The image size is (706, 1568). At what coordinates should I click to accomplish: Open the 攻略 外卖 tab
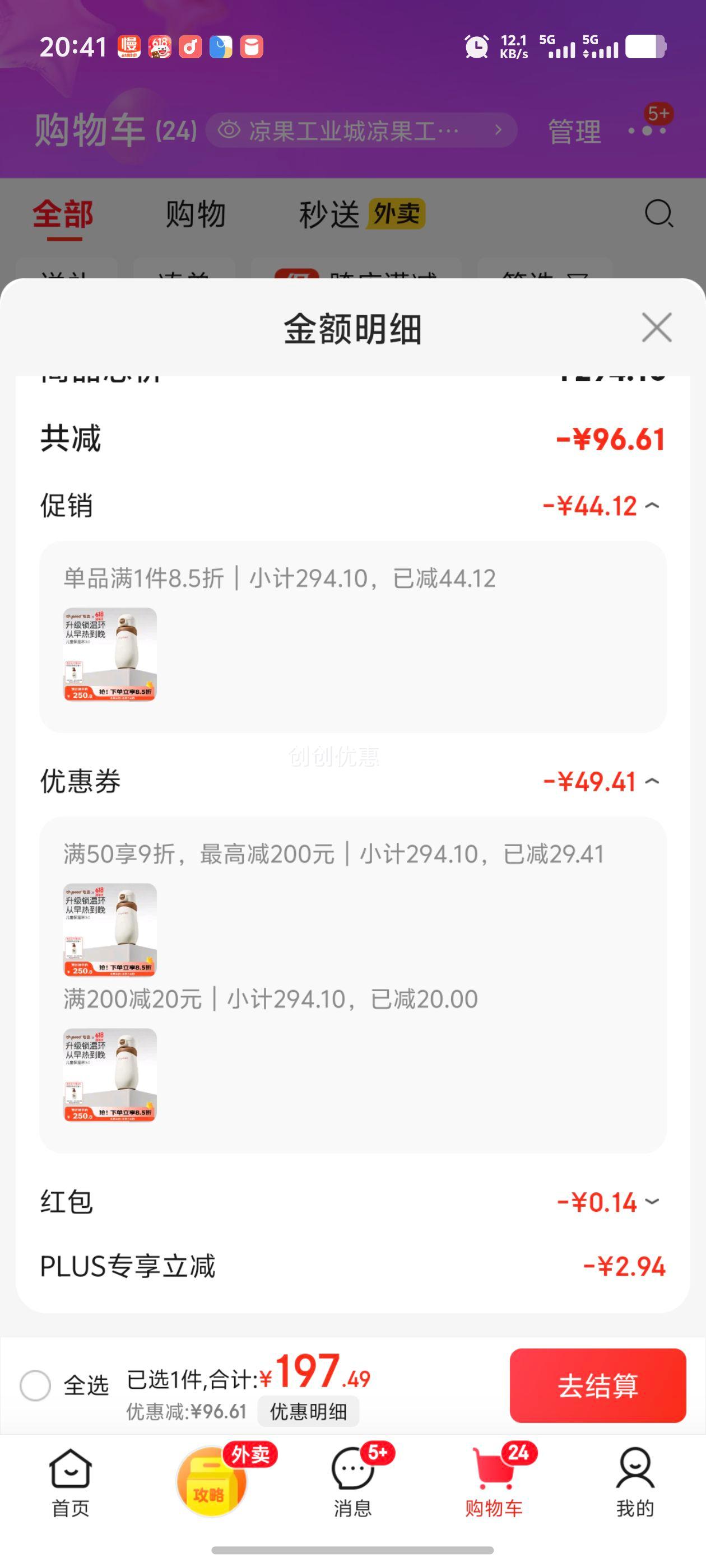[212, 1481]
